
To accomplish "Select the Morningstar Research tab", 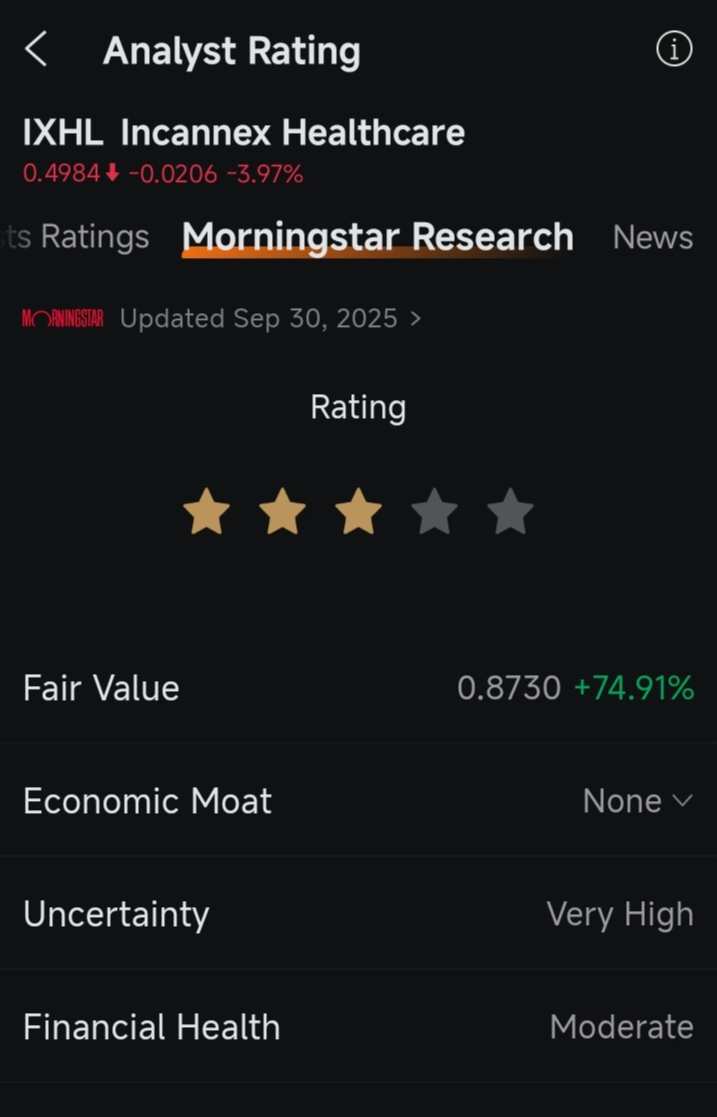I will coord(377,237).
